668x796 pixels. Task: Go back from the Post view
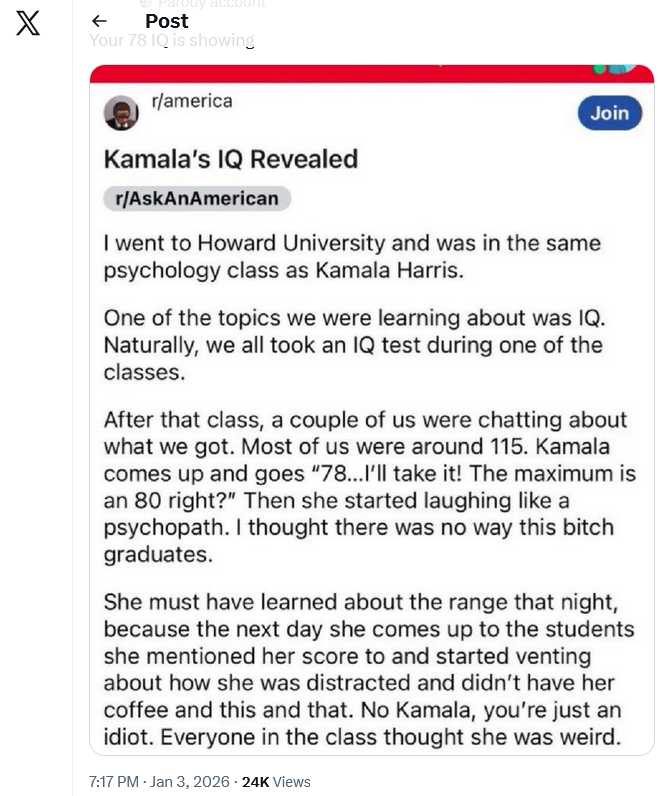coord(98,21)
